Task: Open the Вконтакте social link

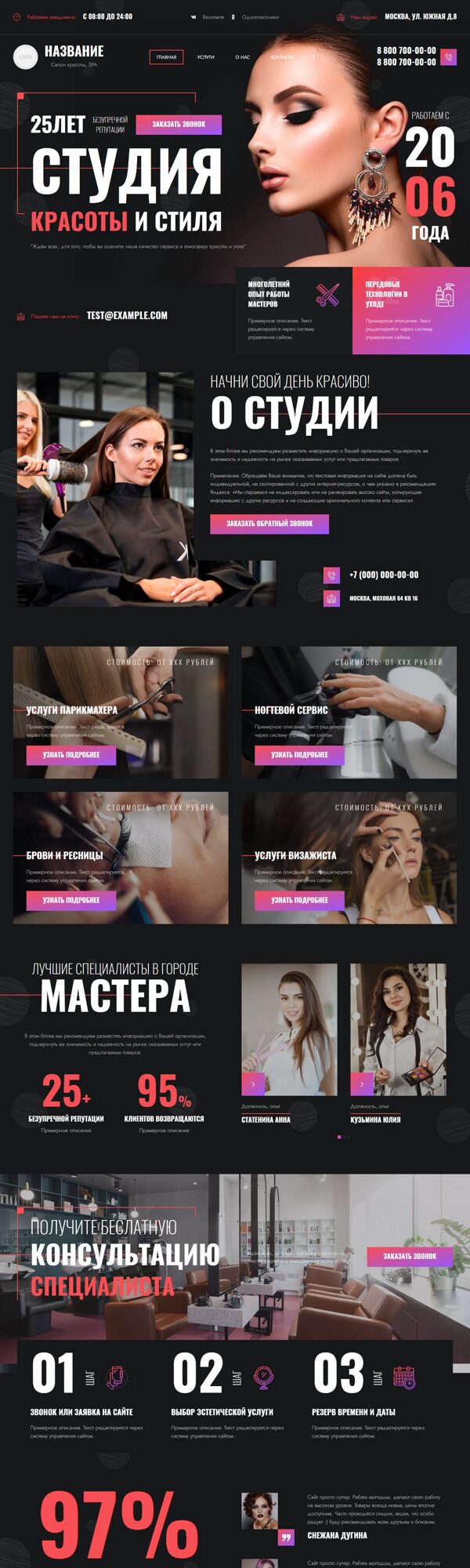Action: pyautogui.click(x=208, y=16)
